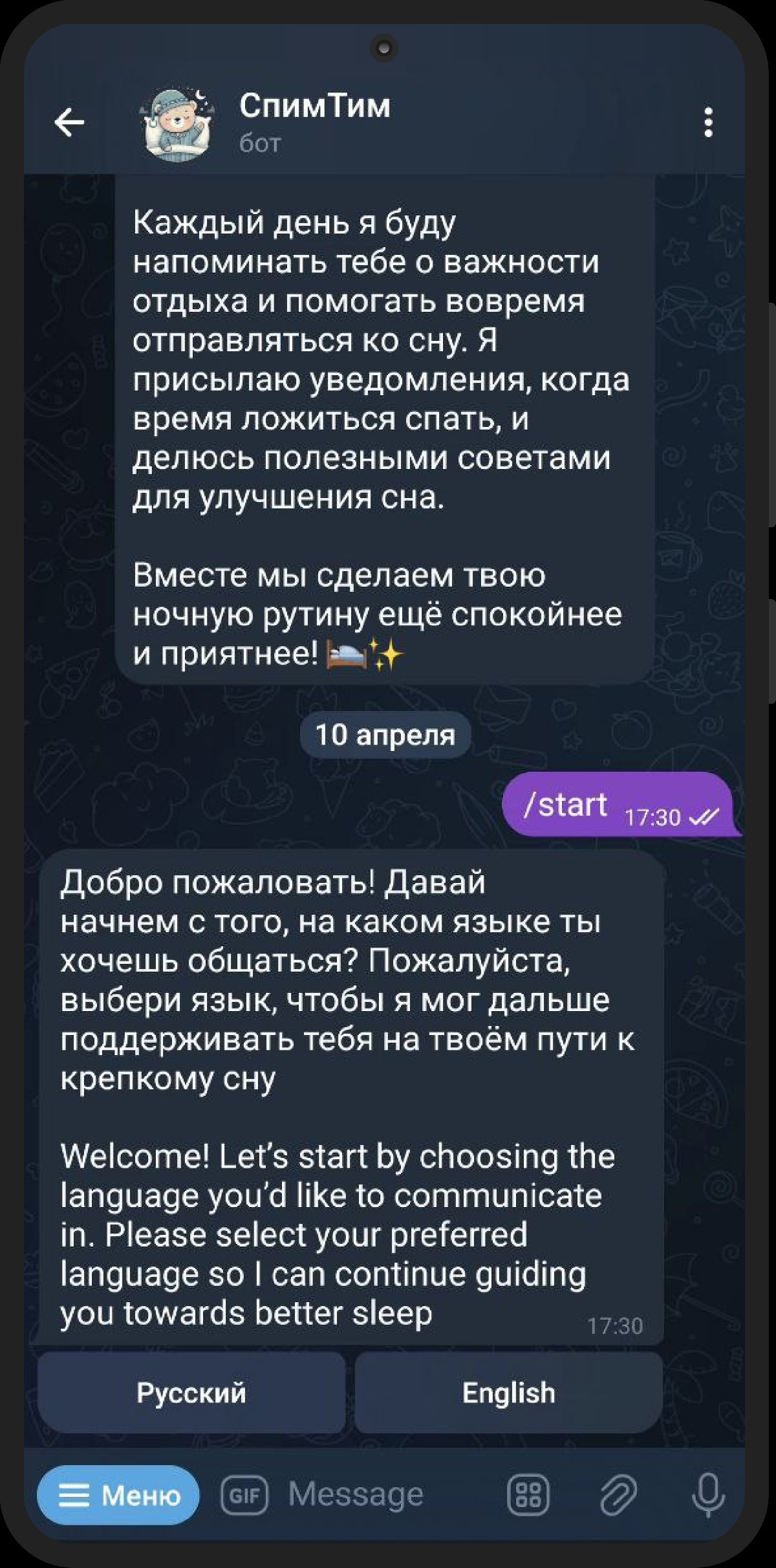Record a voice message with the microphone
The image size is (776, 1568).
tap(708, 1495)
